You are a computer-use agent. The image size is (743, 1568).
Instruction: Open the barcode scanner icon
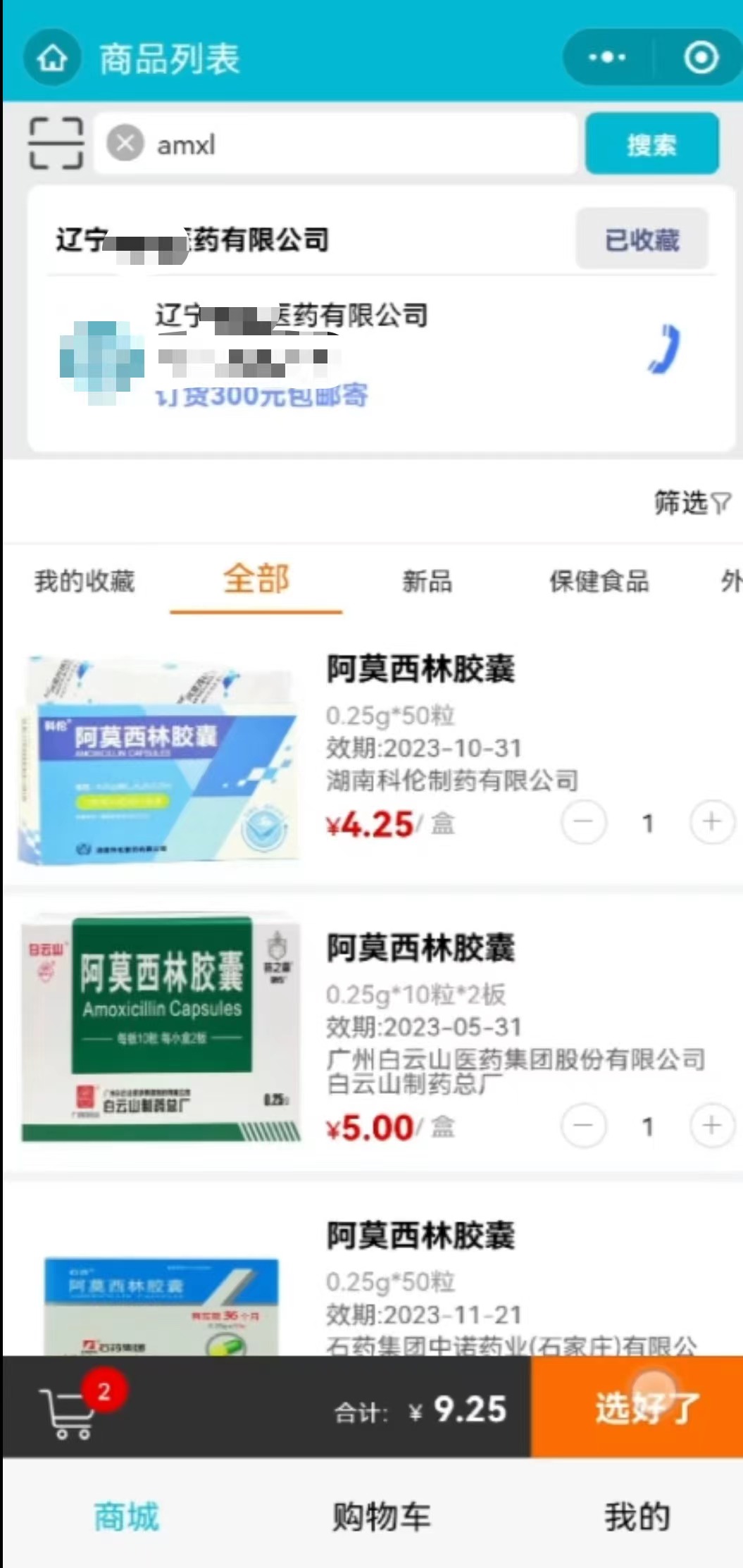pos(56,144)
